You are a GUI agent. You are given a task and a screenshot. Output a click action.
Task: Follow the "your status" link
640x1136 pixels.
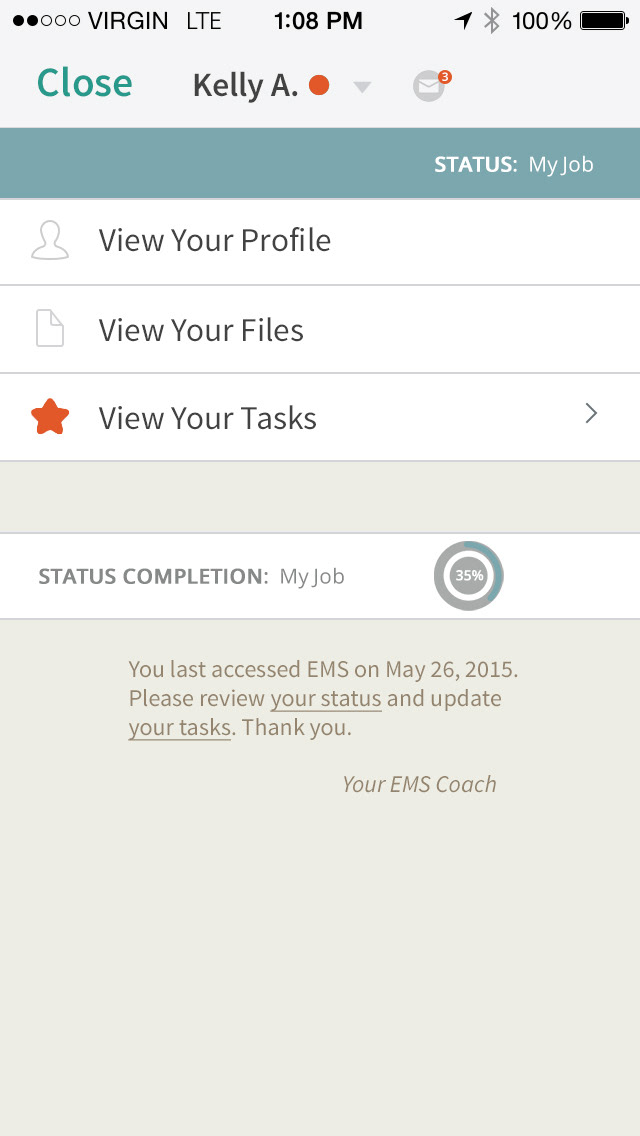coord(326,698)
